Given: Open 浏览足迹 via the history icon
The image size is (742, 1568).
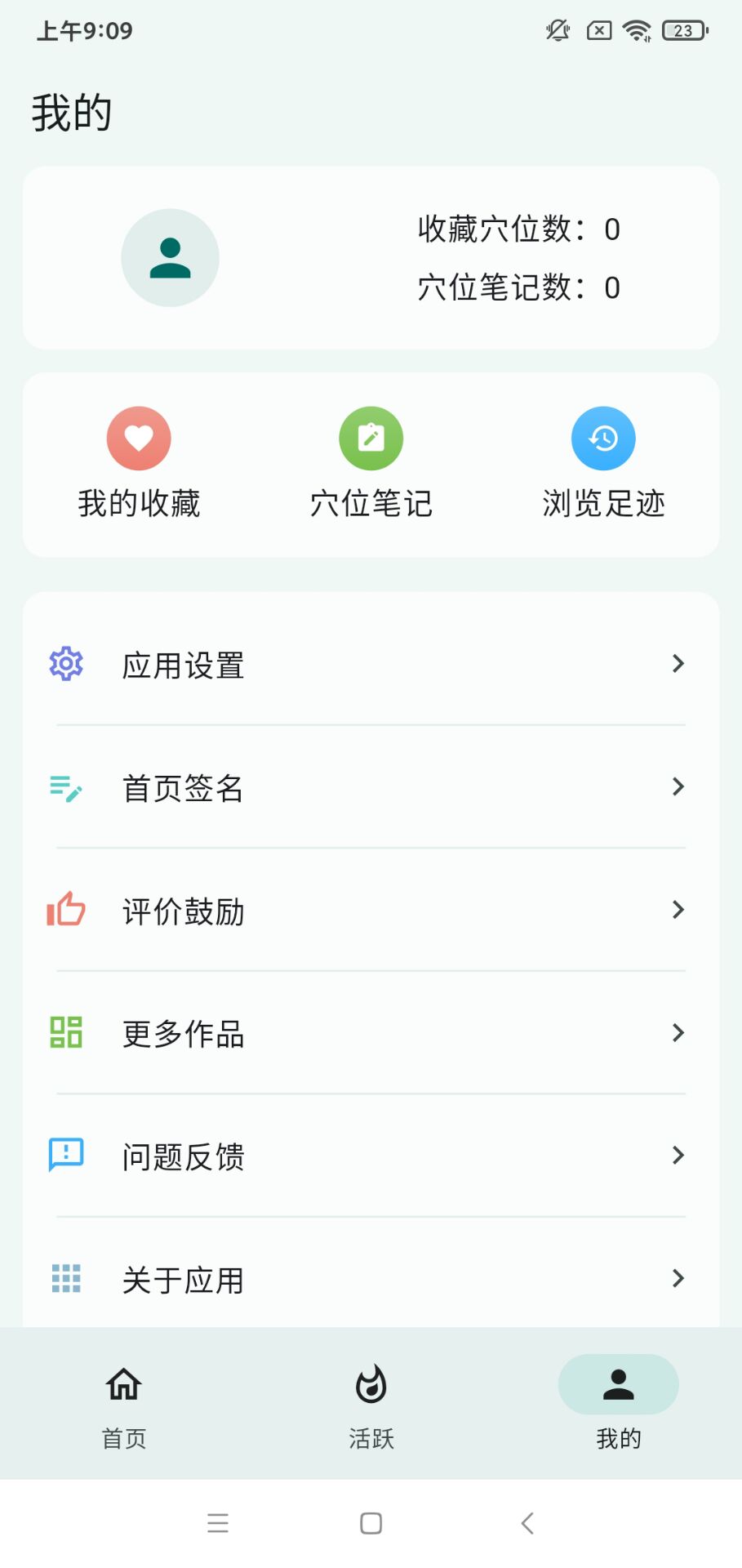Looking at the screenshot, I should pos(603,439).
